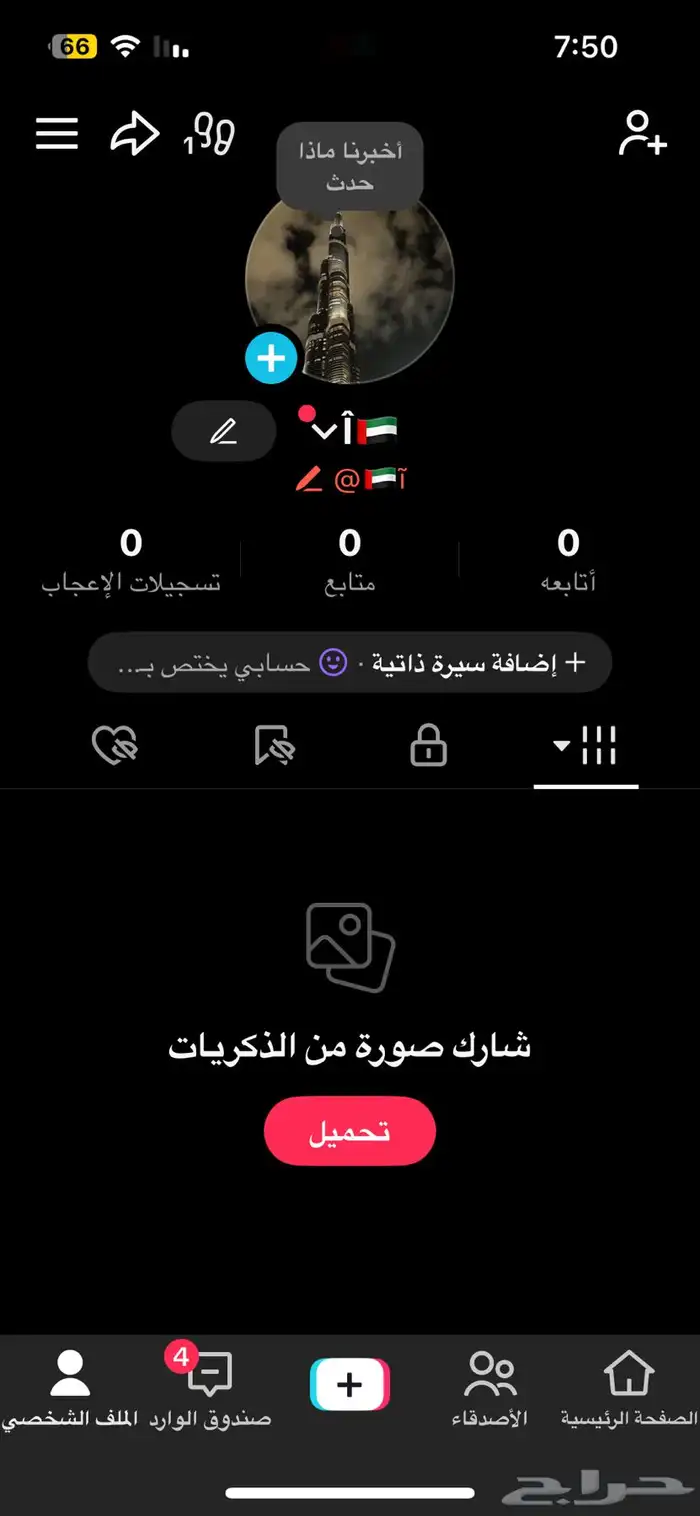This screenshot has width=700, height=1516.
Task: Create a new post with the plus button
Action: 349,1385
